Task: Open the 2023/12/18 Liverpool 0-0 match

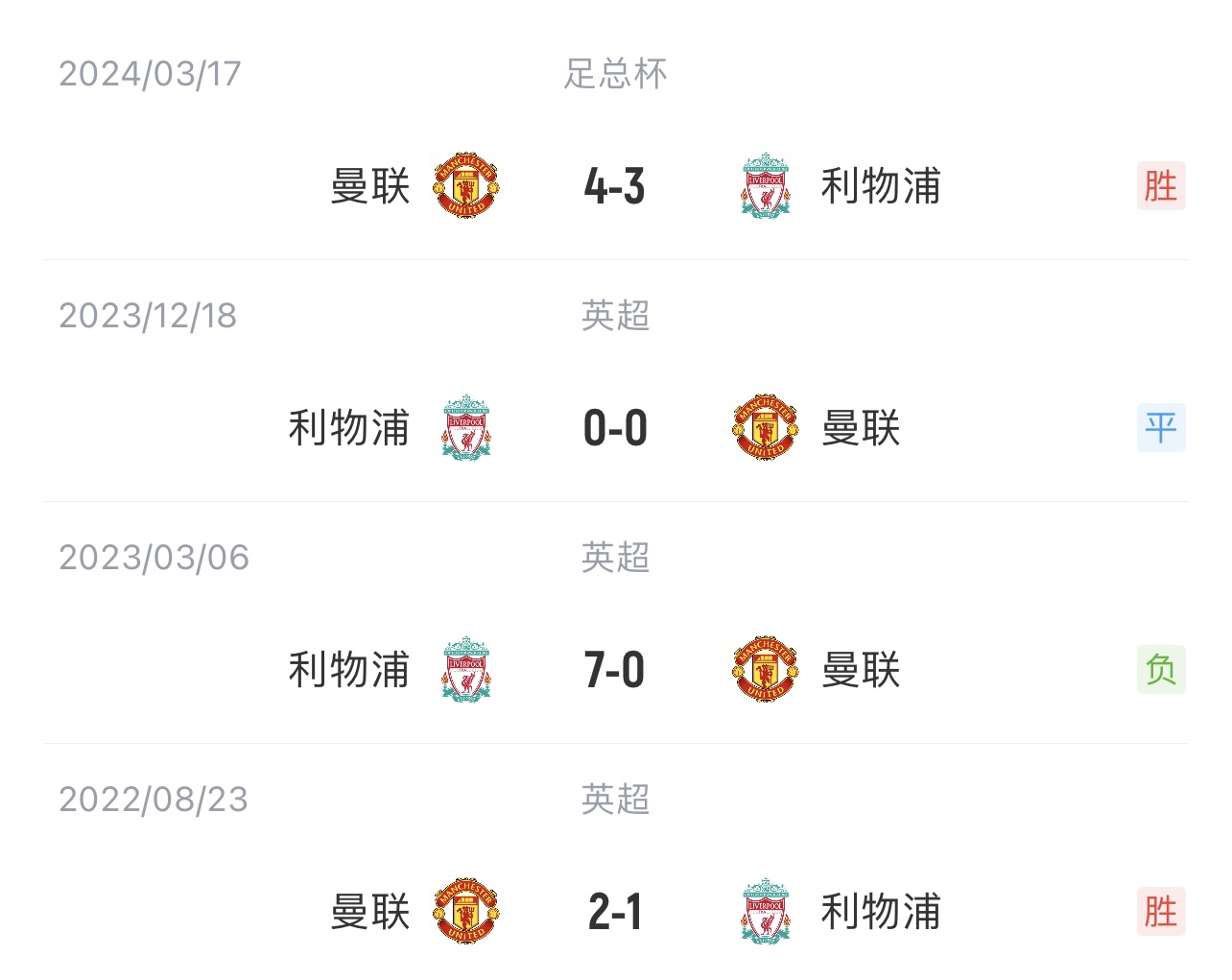Action: (614, 428)
